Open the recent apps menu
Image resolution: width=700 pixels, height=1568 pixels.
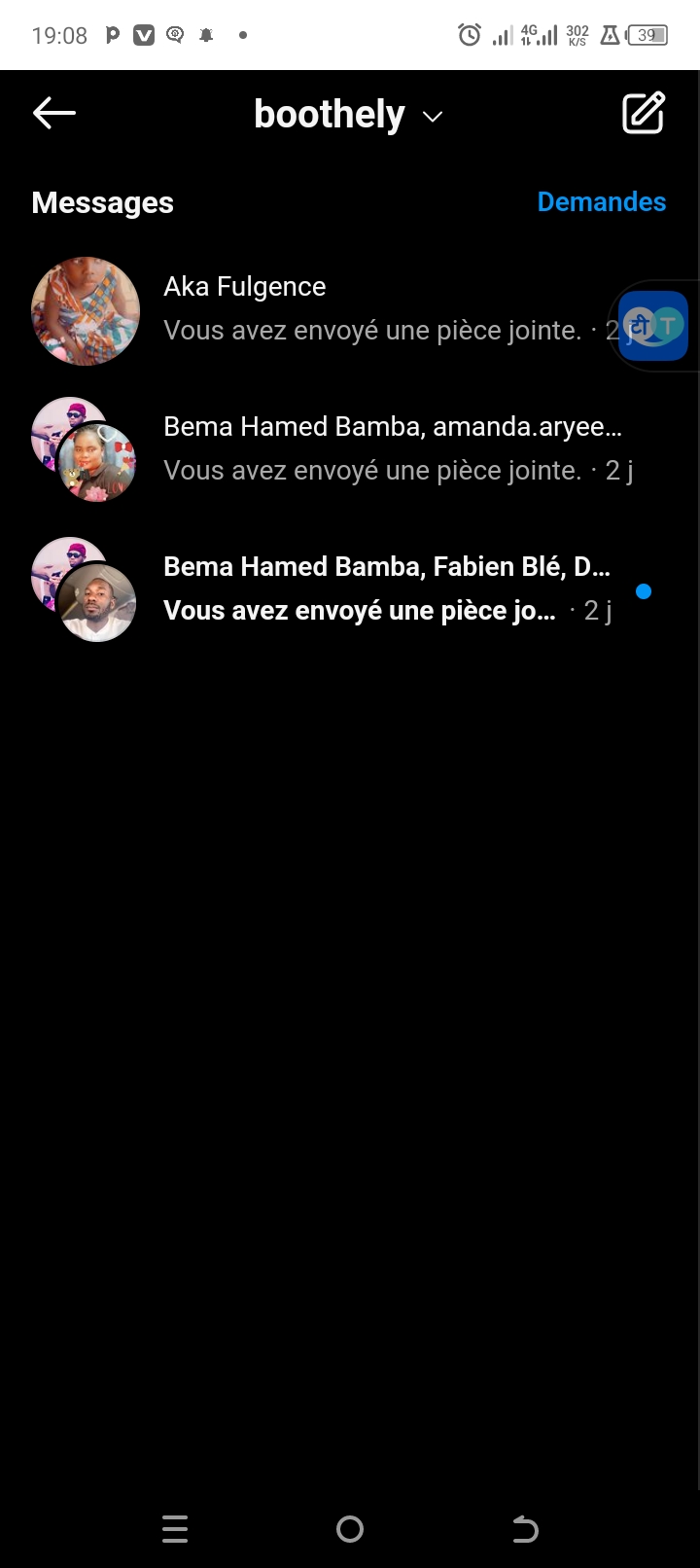[x=175, y=1530]
